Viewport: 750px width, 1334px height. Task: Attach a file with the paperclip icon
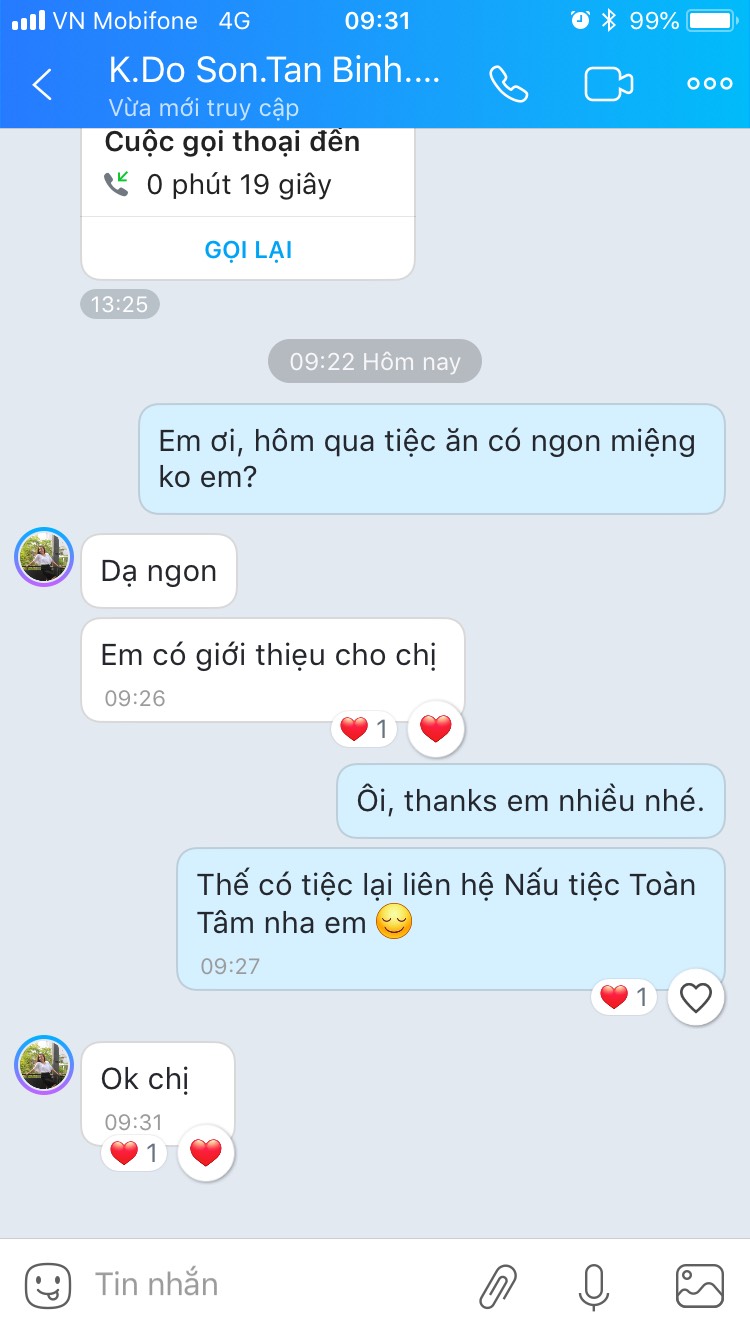point(497,1285)
